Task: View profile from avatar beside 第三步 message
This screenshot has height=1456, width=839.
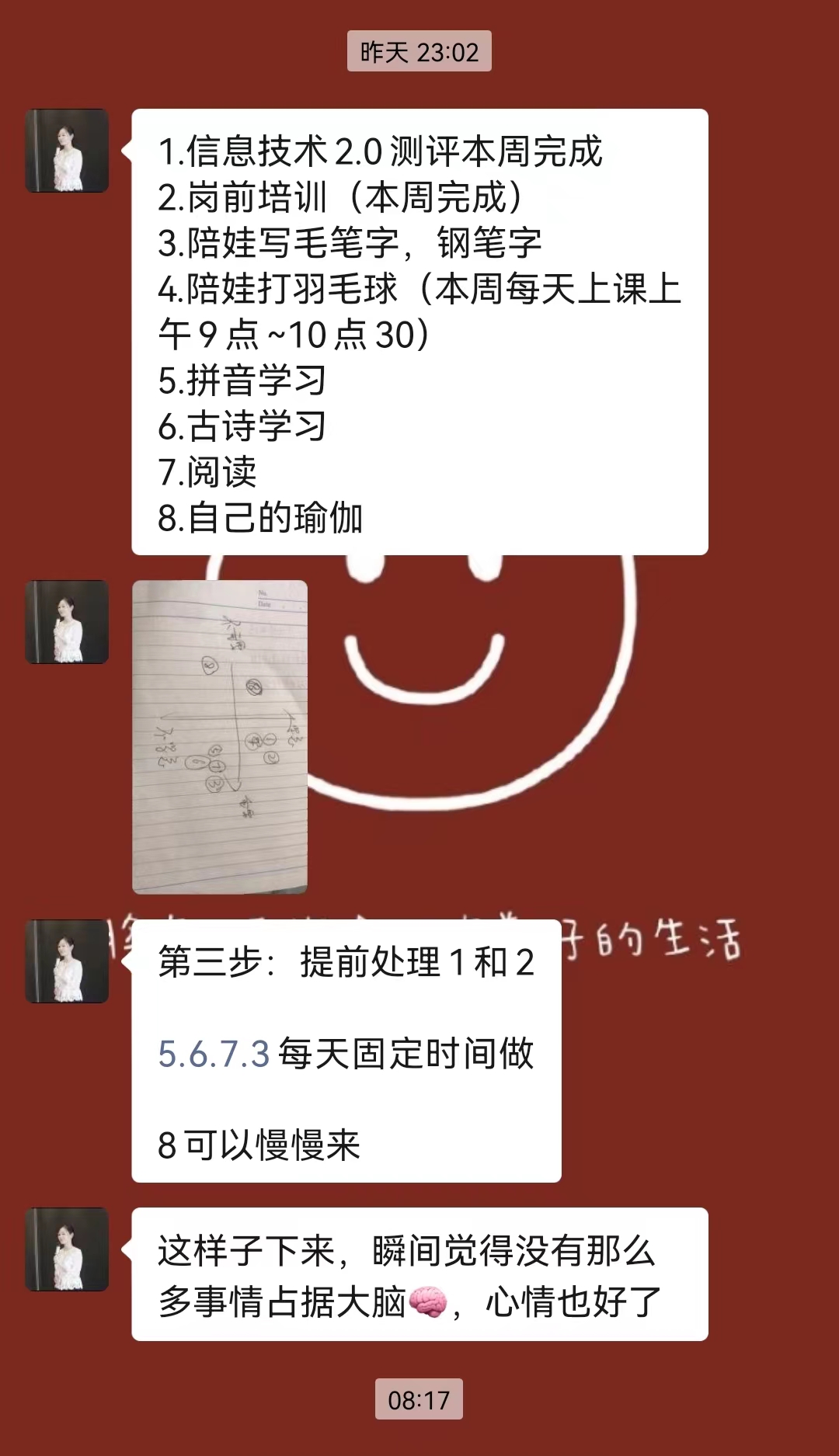Action: click(67, 961)
